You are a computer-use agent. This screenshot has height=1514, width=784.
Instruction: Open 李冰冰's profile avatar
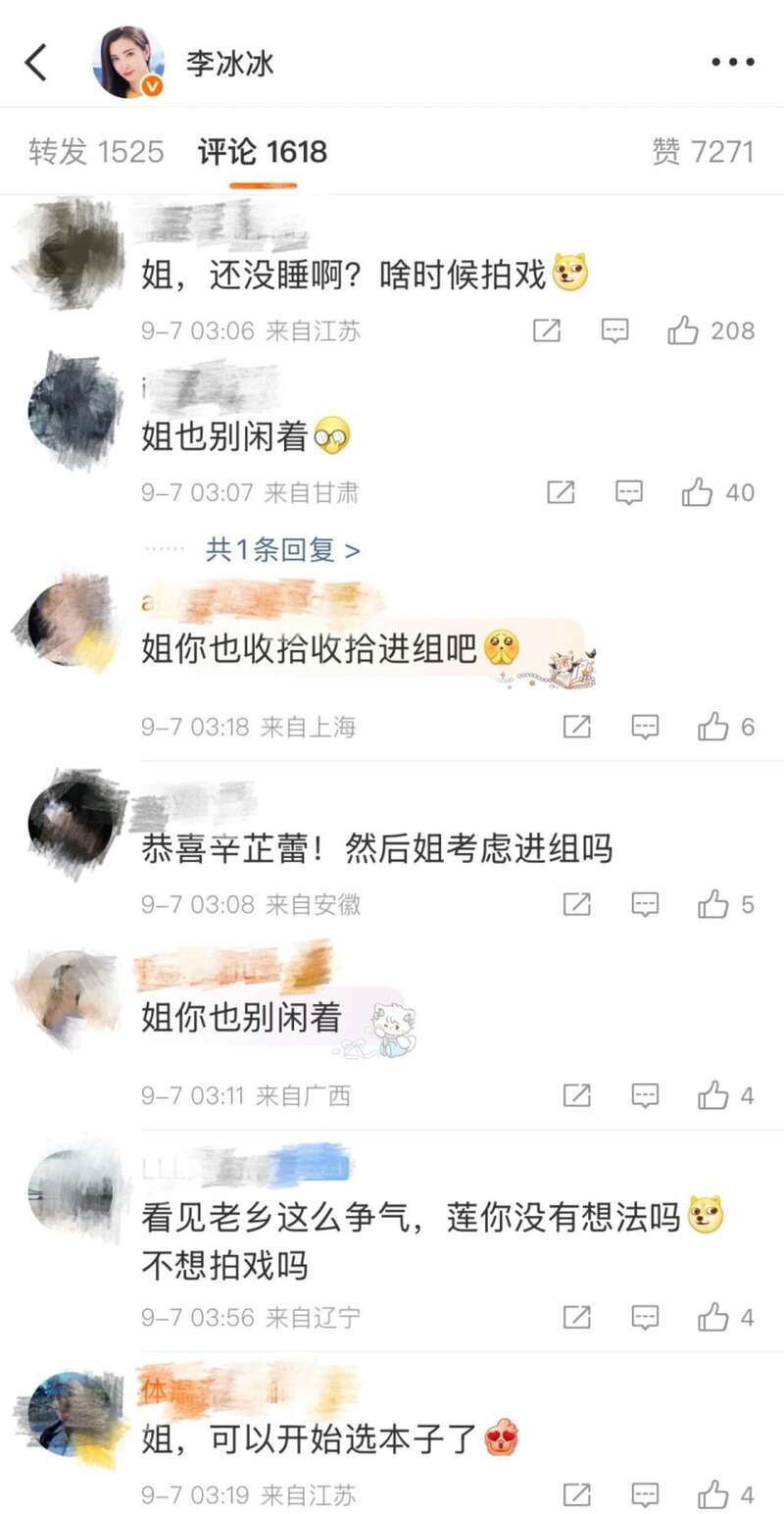pyautogui.click(x=127, y=63)
